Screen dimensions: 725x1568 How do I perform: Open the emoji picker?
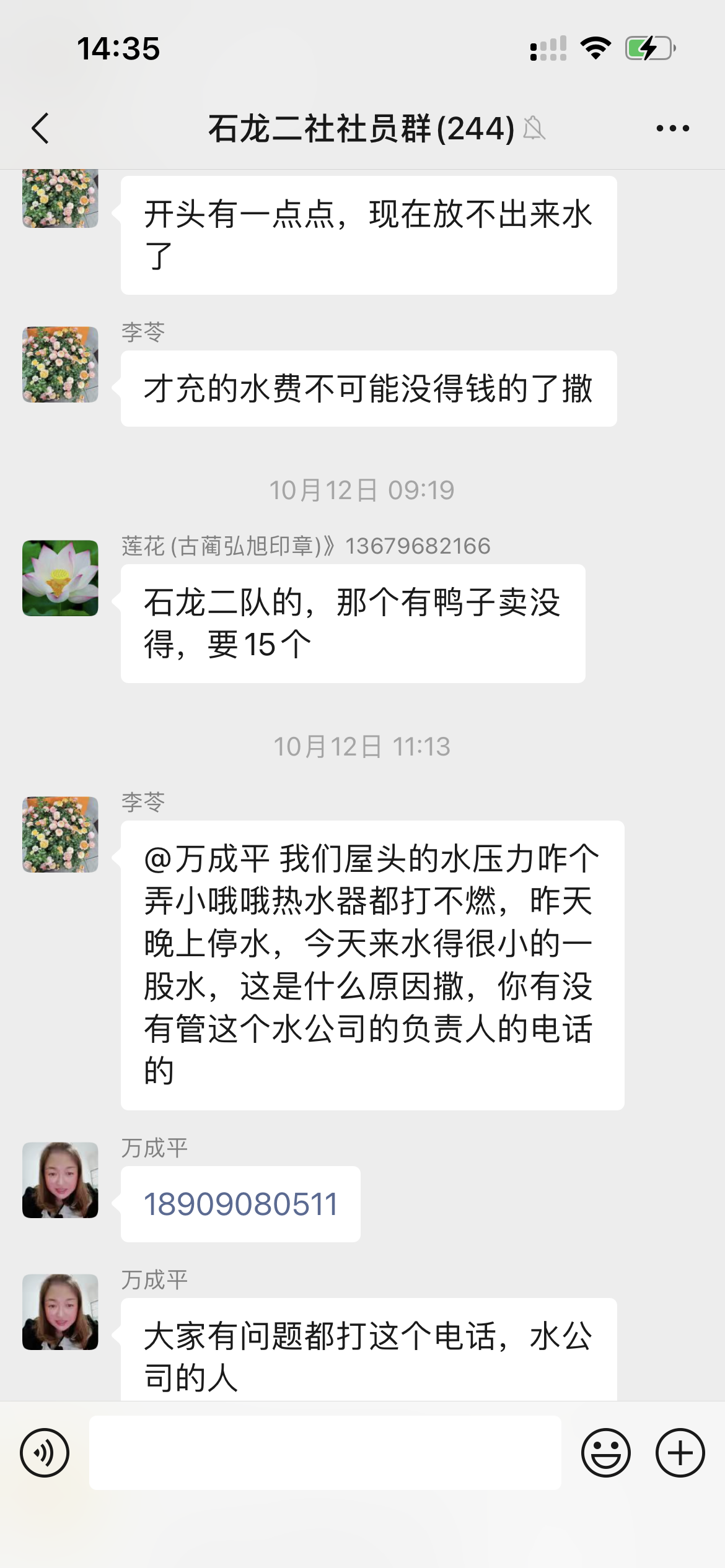[x=605, y=1453]
